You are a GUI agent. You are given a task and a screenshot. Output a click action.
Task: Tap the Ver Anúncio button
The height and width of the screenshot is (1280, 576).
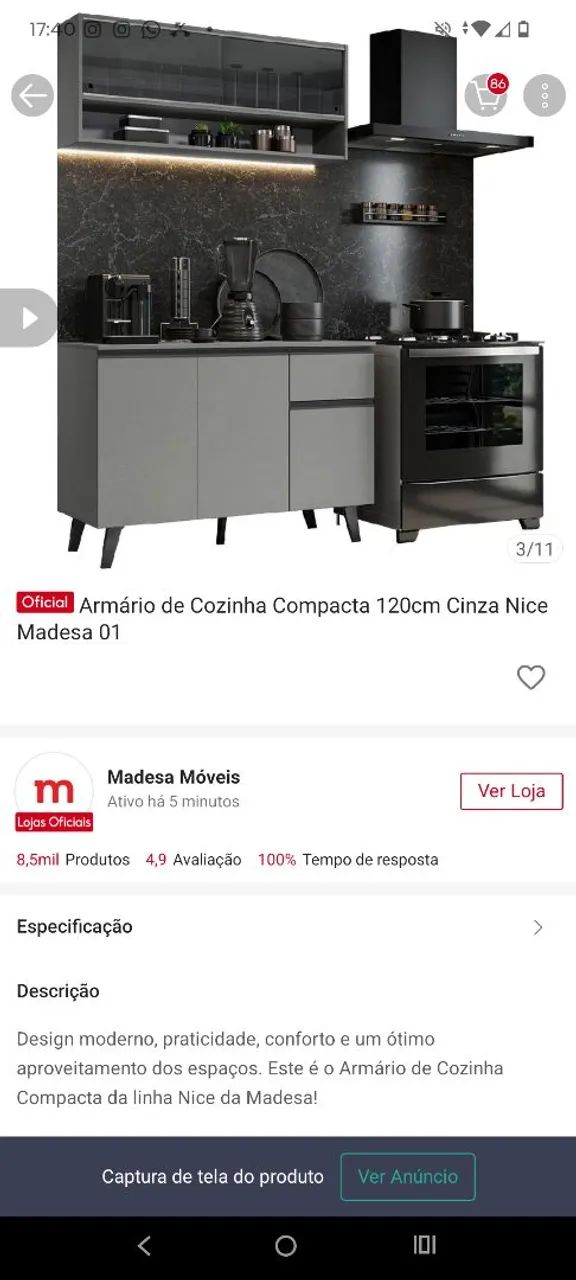pos(408,1177)
